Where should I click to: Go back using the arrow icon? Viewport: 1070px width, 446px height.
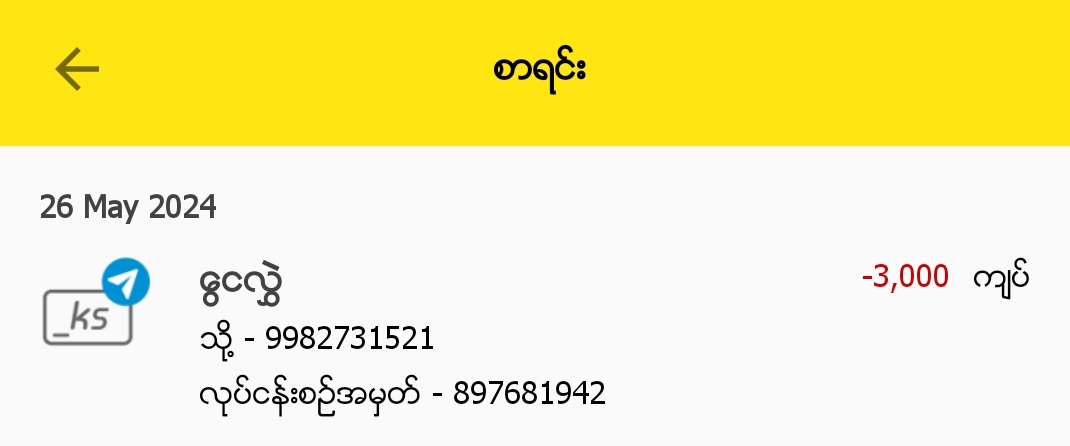pos(77,69)
